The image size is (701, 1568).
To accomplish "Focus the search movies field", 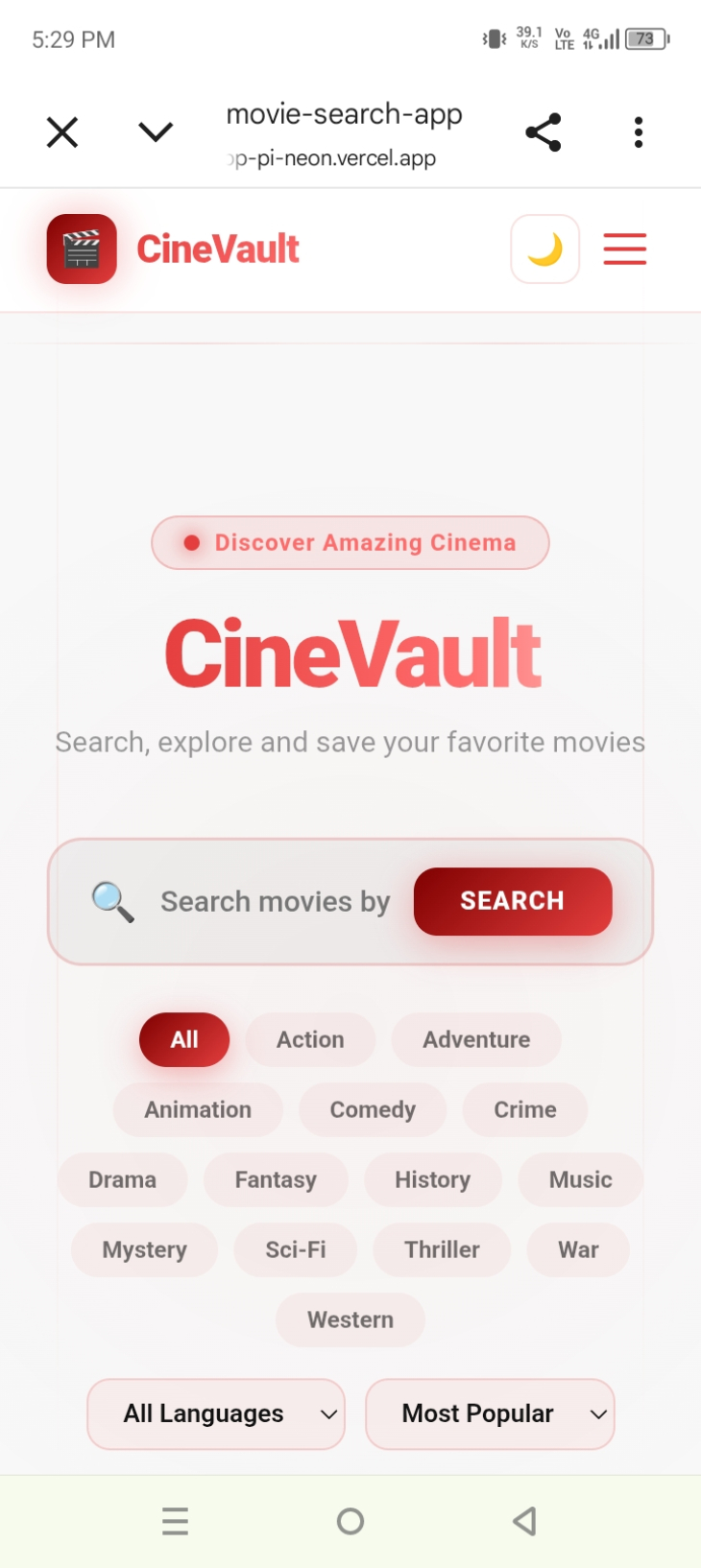I will point(276,902).
